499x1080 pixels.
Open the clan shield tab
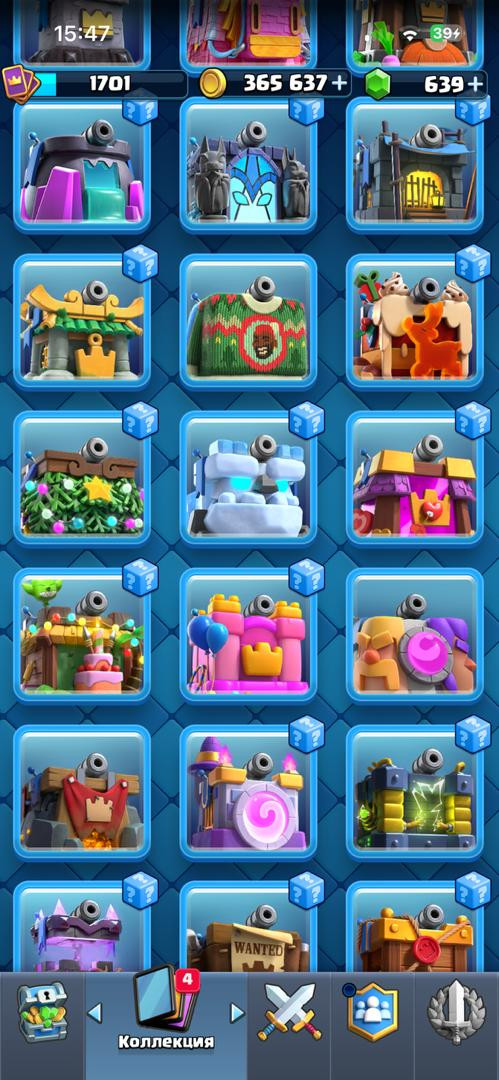(x=373, y=1012)
